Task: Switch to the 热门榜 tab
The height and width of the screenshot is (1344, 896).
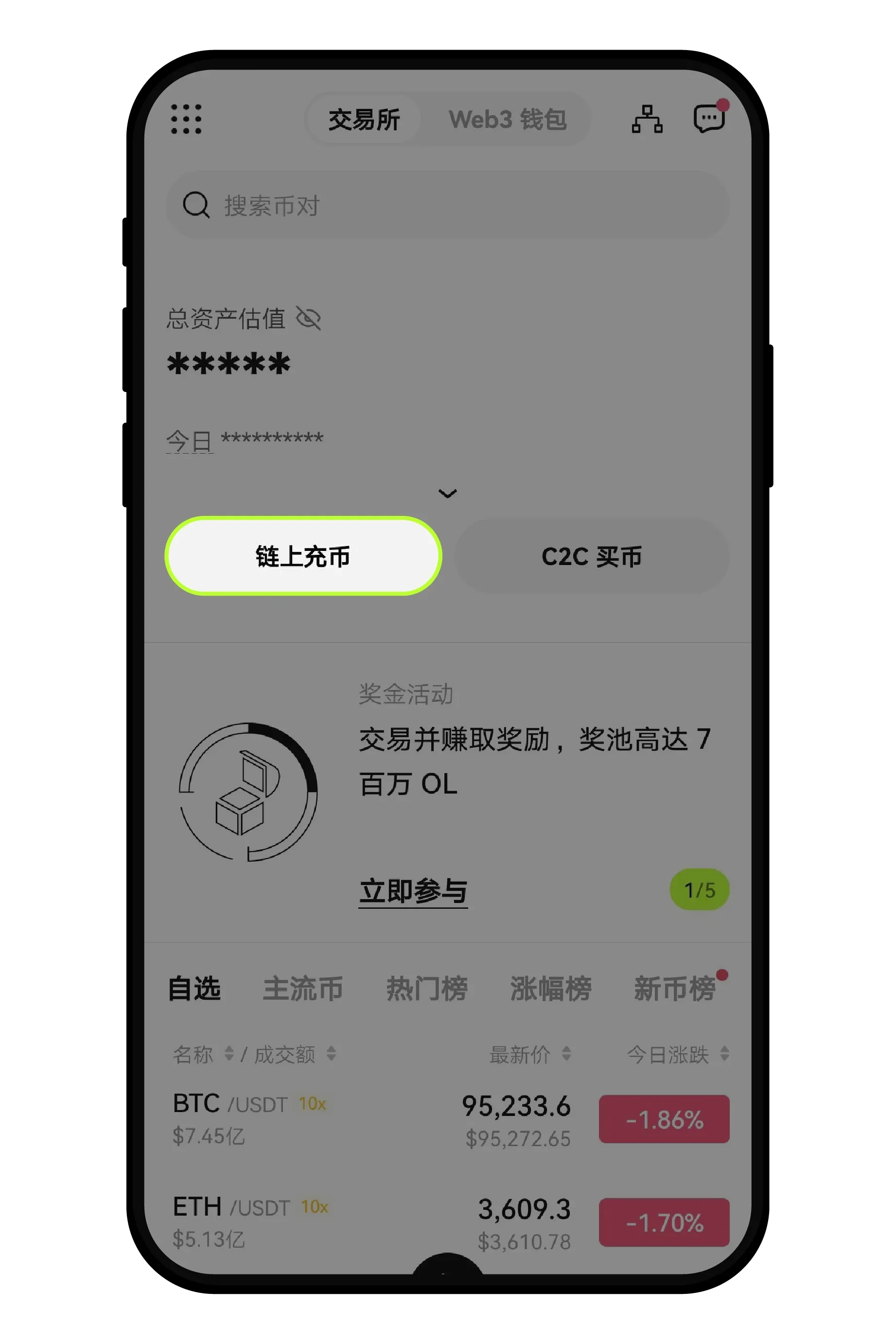Action: click(427, 989)
